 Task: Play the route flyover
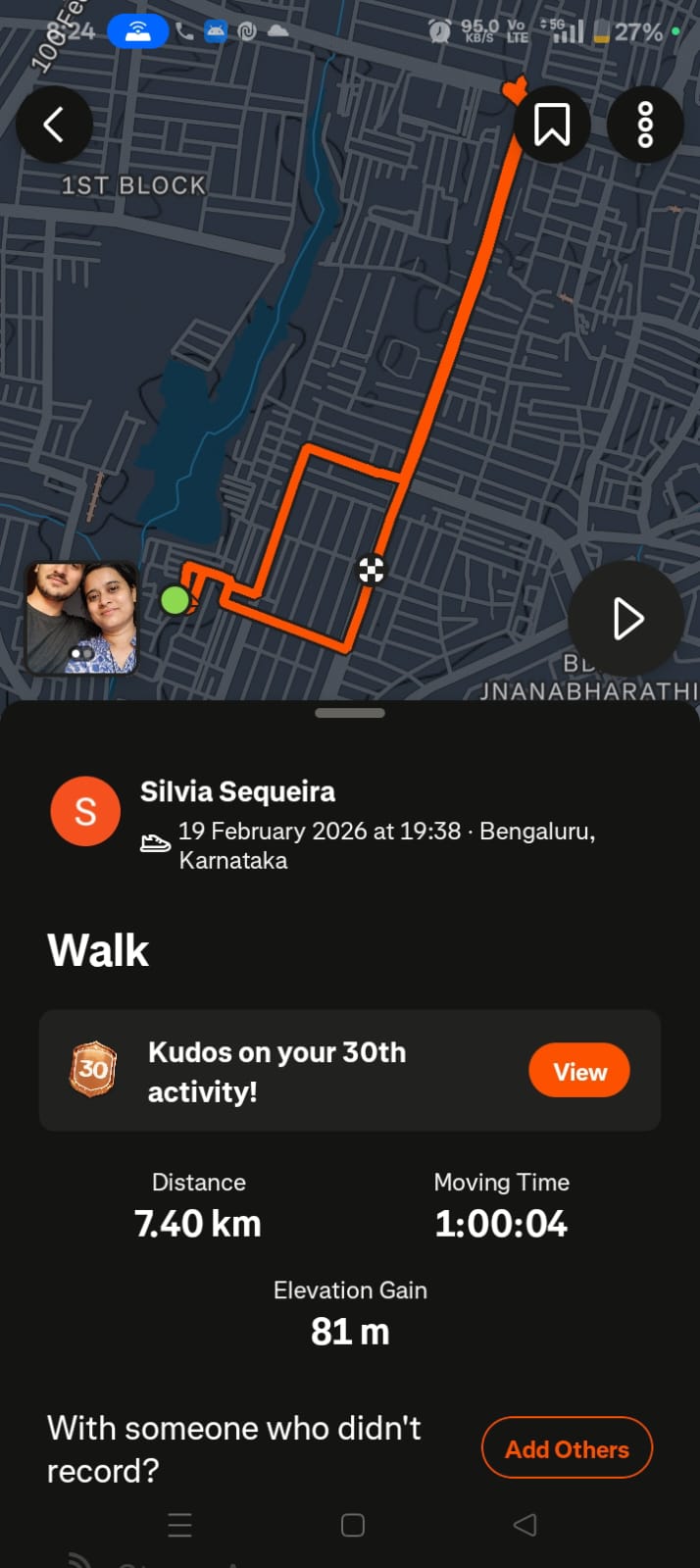[x=625, y=619]
